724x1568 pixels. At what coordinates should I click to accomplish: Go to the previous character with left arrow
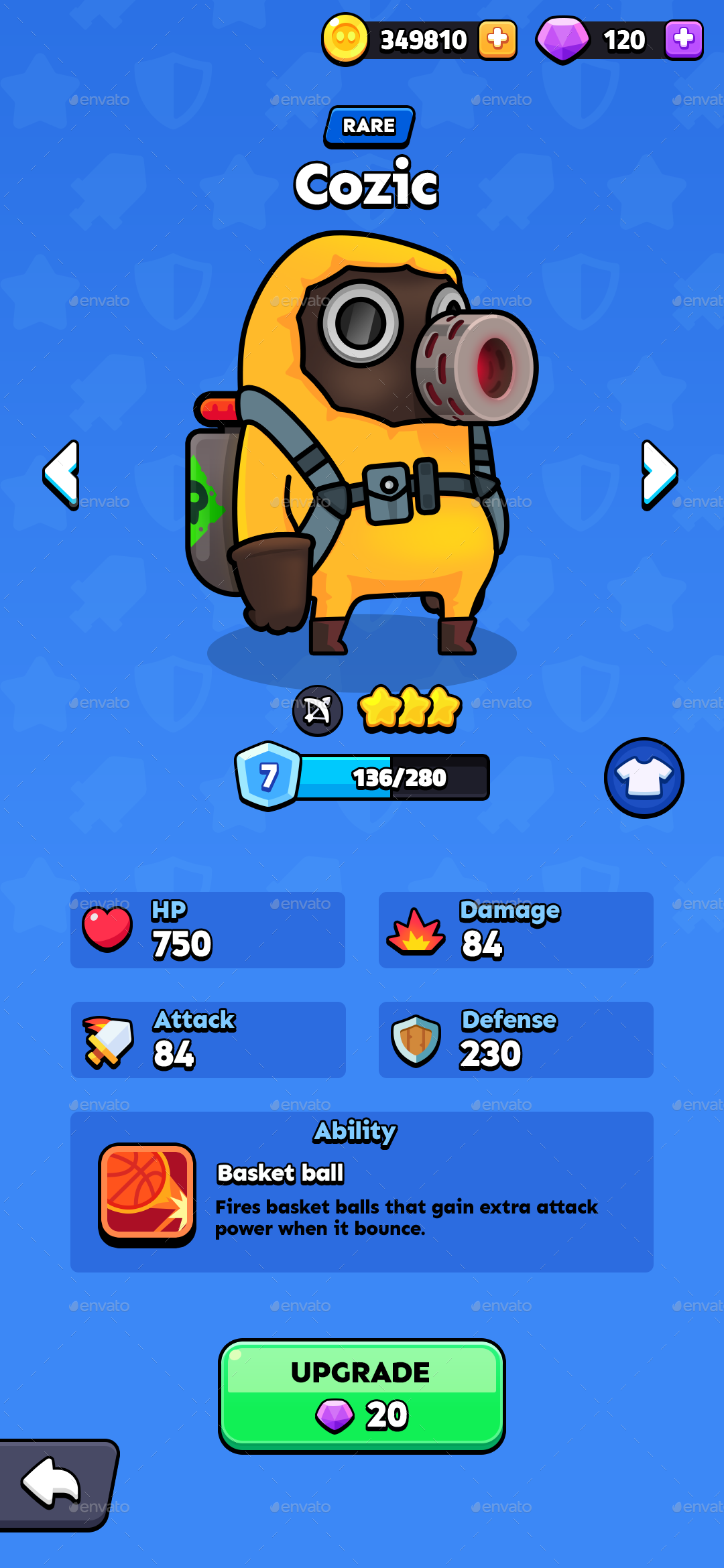tap(62, 474)
